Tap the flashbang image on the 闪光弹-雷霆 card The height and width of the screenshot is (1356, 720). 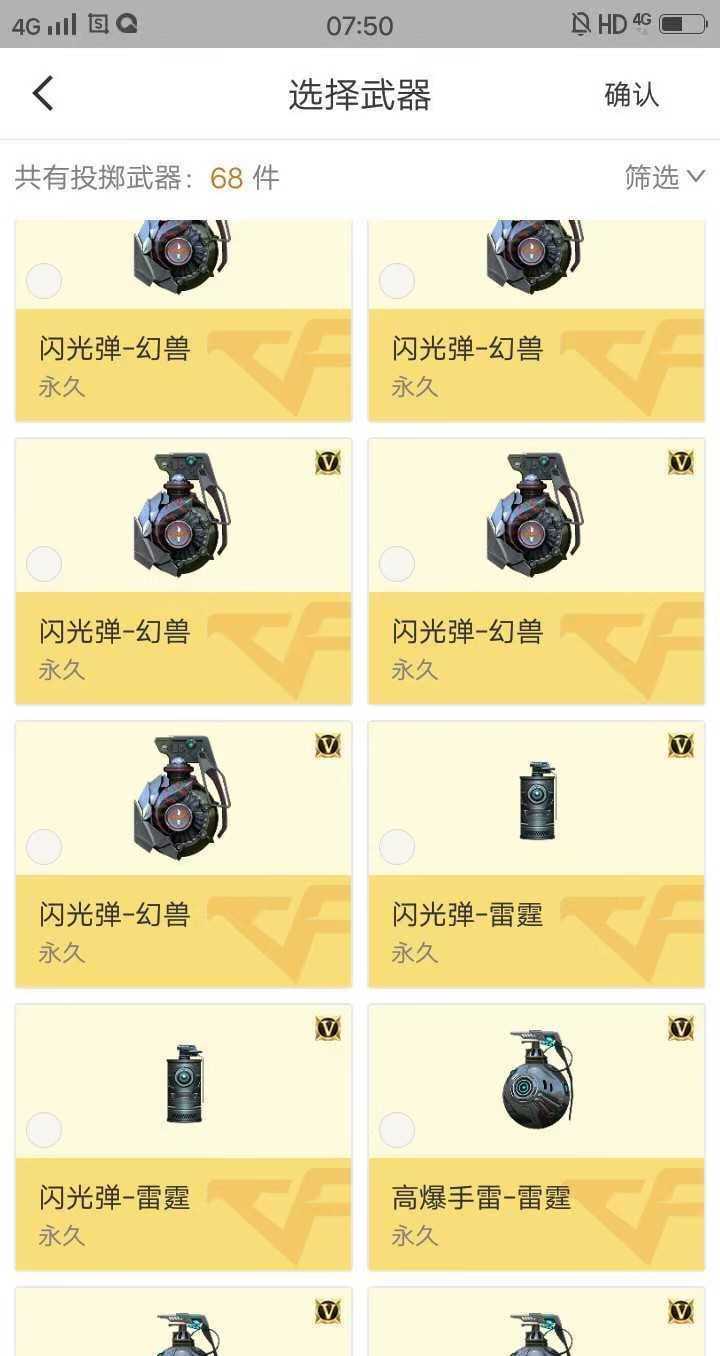point(538,800)
